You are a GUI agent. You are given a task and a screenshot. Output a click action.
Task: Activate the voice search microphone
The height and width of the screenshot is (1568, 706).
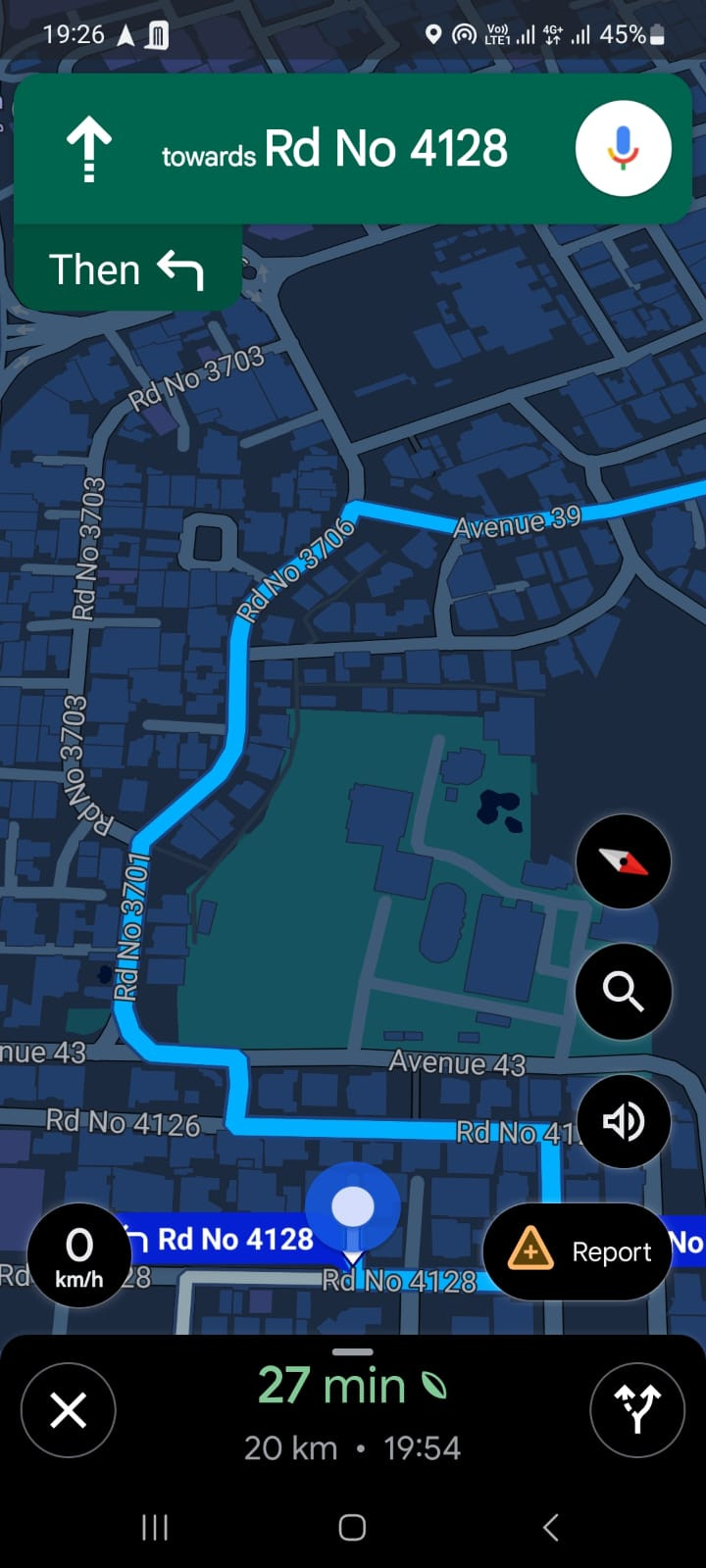623,149
